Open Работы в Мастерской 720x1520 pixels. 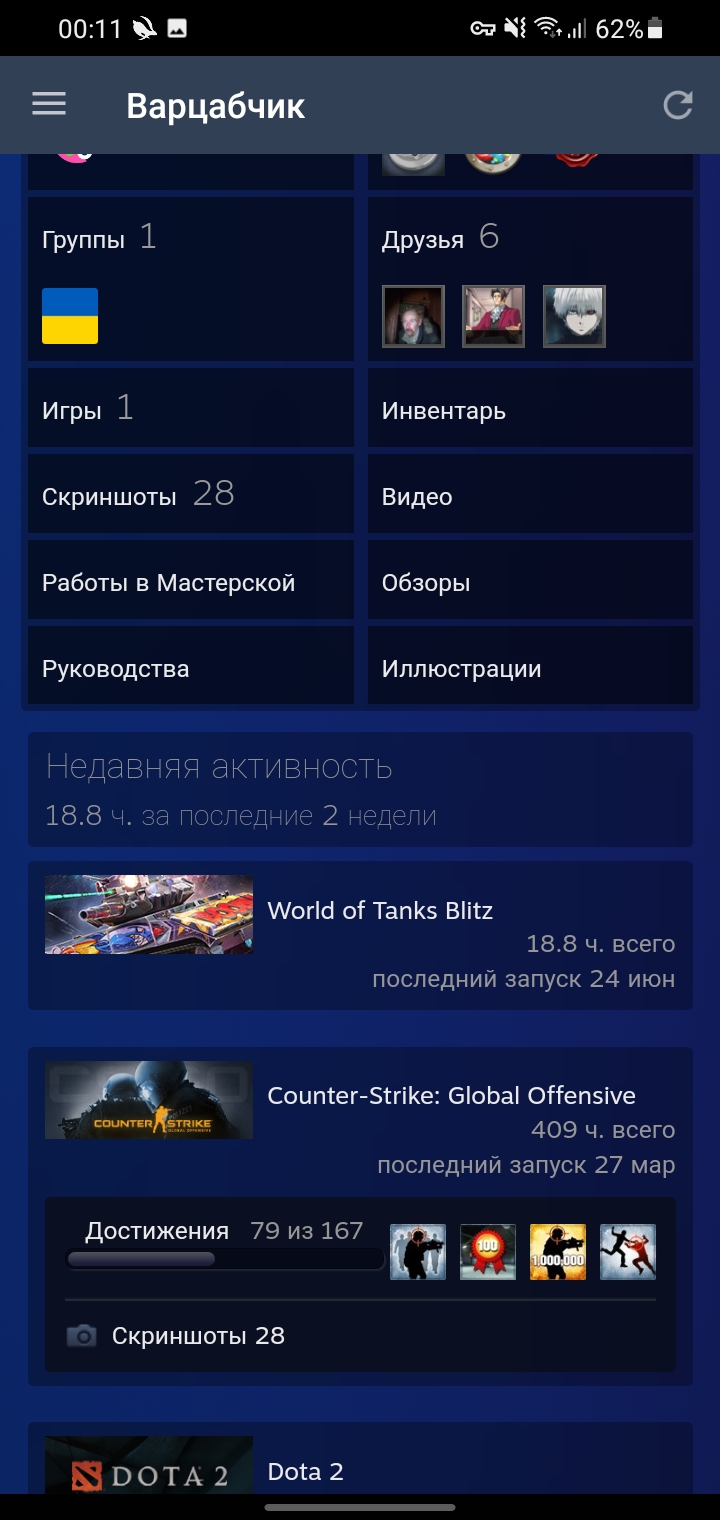coord(191,581)
